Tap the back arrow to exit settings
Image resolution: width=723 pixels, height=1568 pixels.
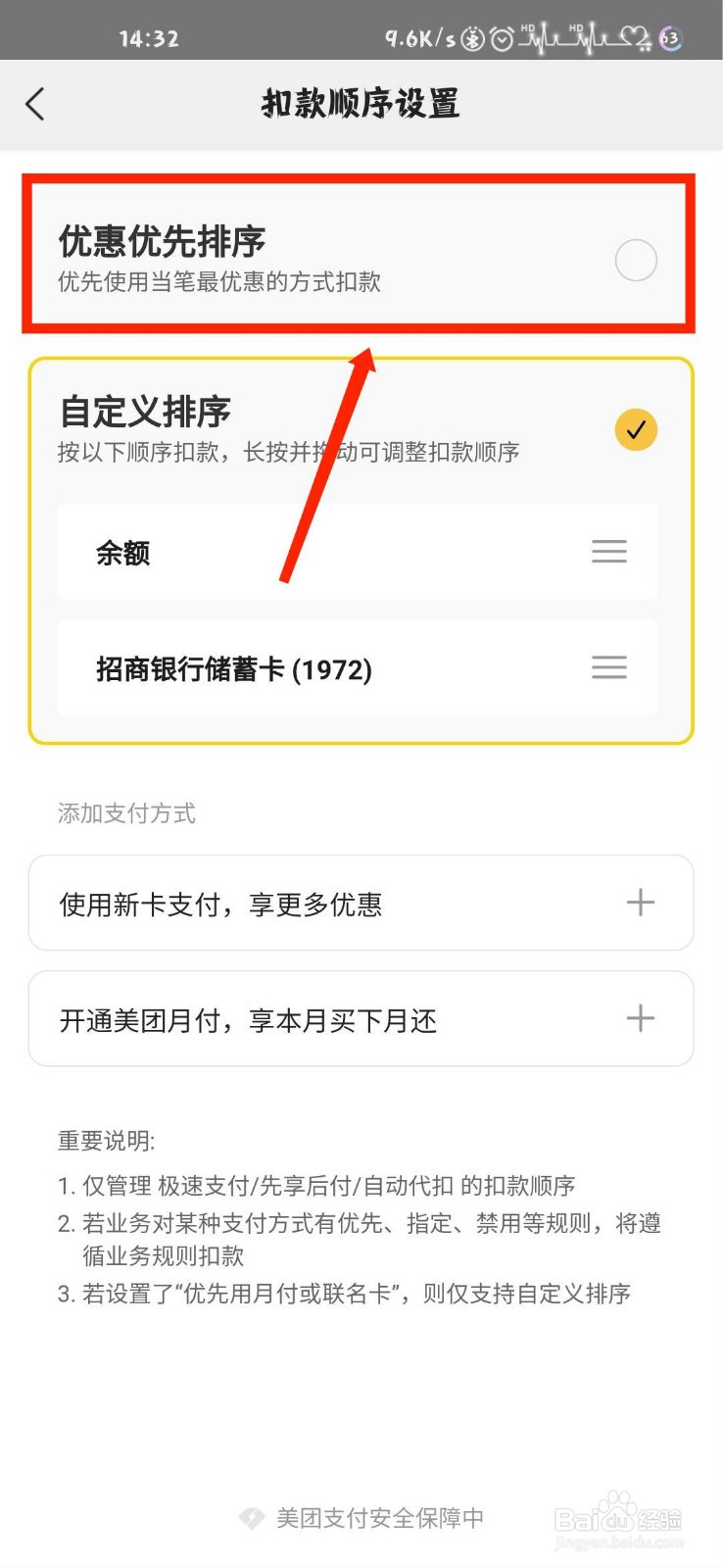pyautogui.click(x=36, y=103)
